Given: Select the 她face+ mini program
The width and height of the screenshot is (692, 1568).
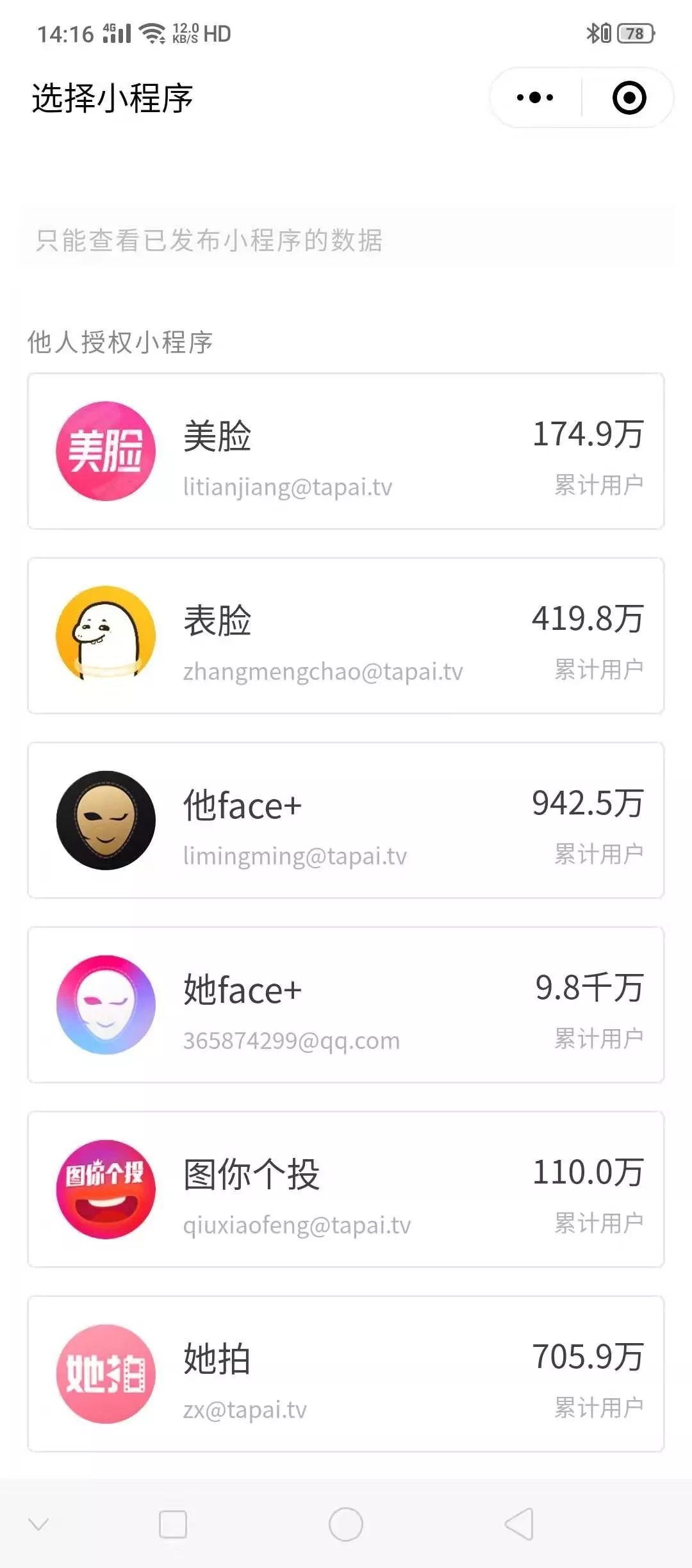Looking at the screenshot, I should 346,1005.
